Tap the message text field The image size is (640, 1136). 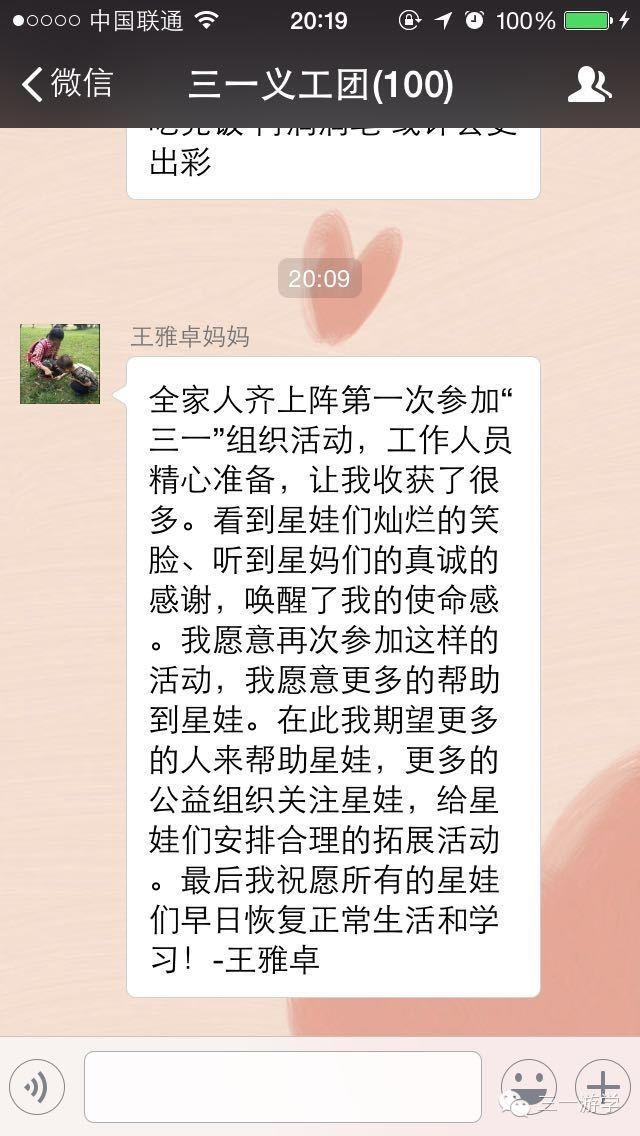point(283,1087)
